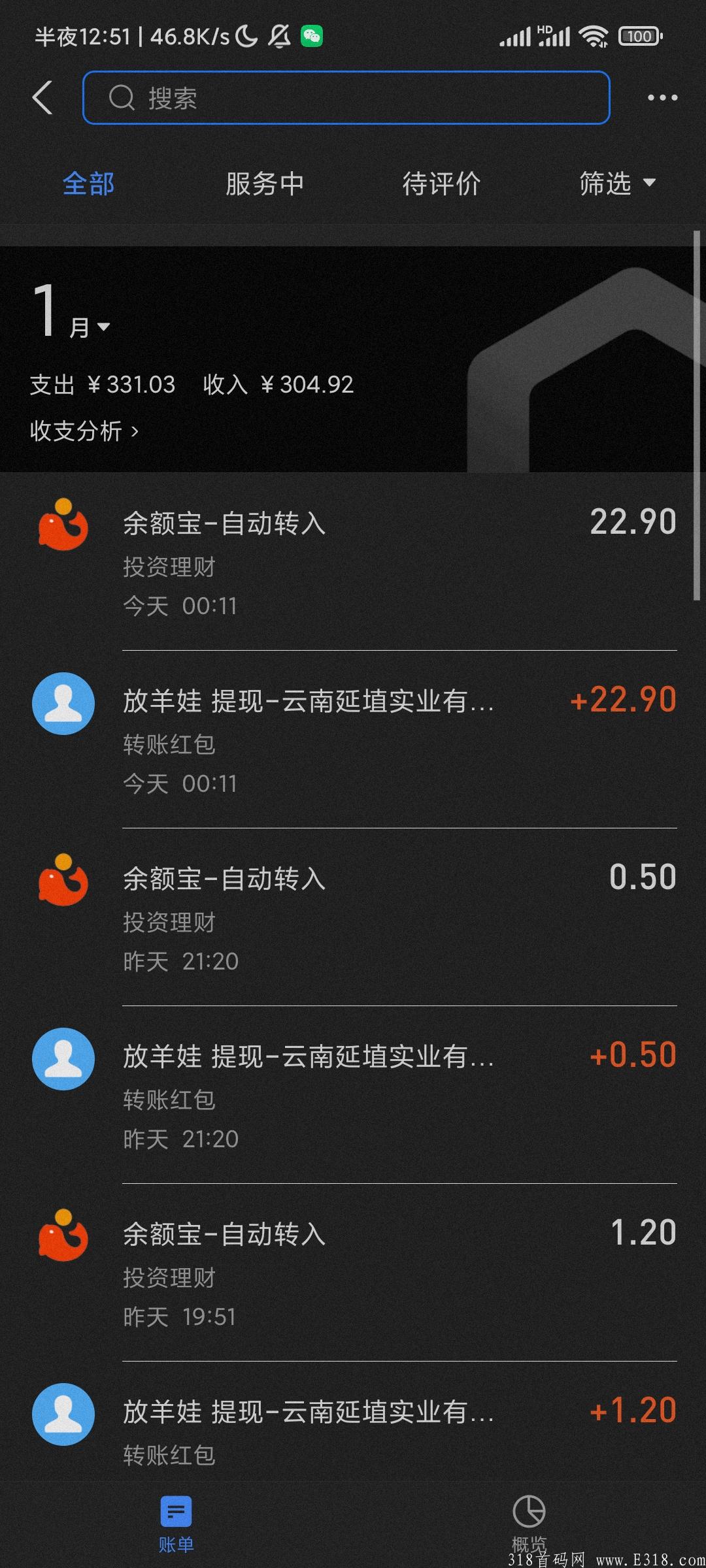
Task: Open the three-dot overflow menu
Action: tap(662, 98)
